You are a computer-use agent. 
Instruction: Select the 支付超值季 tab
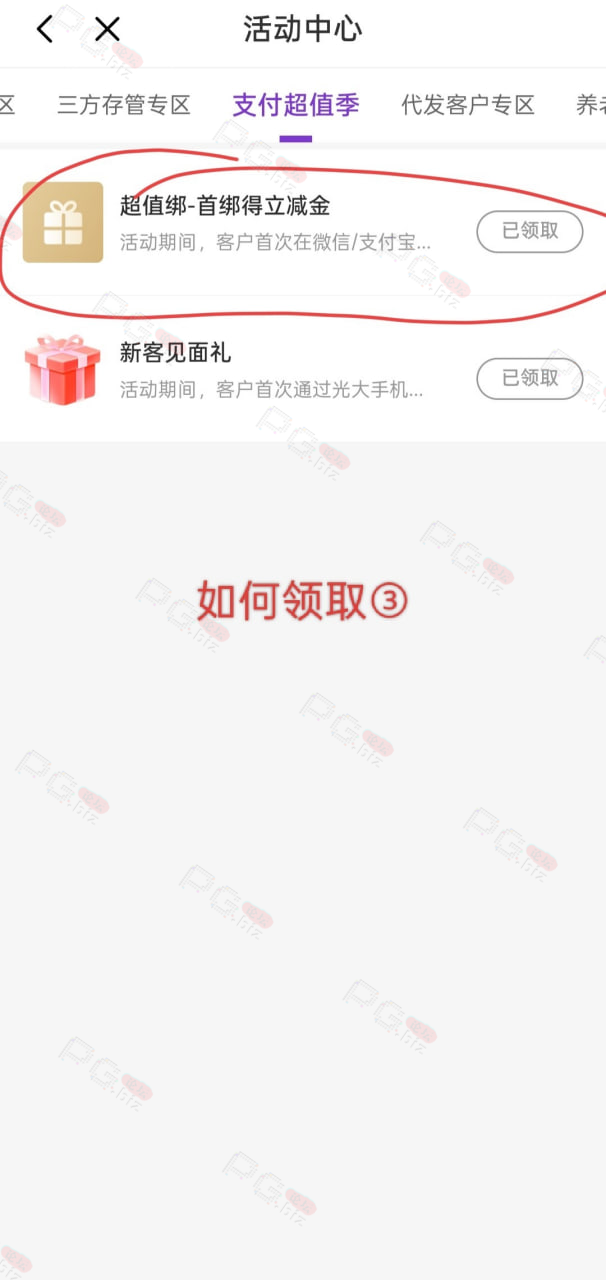pyautogui.click(x=296, y=105)
